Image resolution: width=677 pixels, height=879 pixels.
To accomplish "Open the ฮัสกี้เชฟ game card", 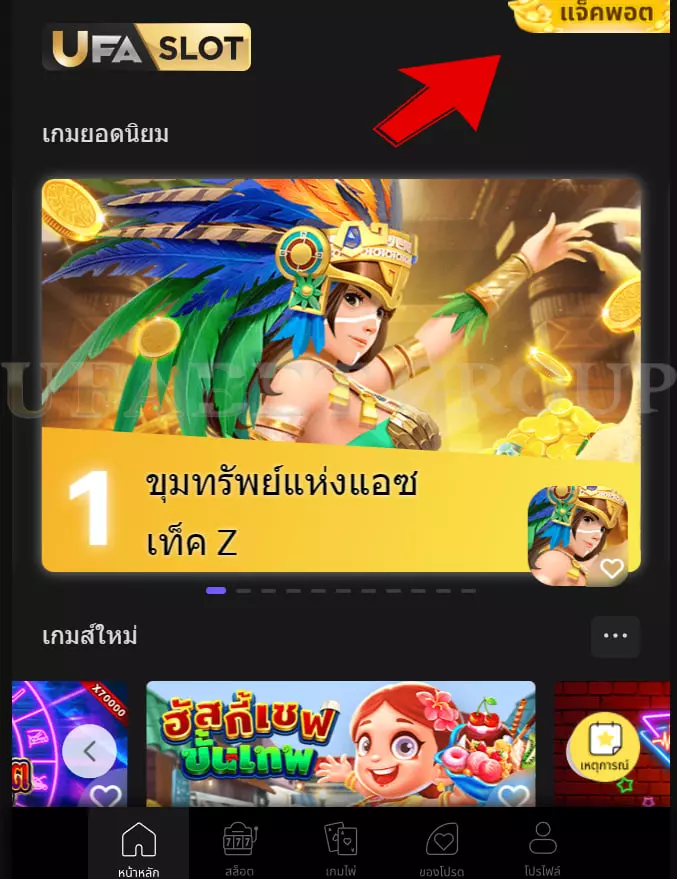I will (x=340, y=745).
